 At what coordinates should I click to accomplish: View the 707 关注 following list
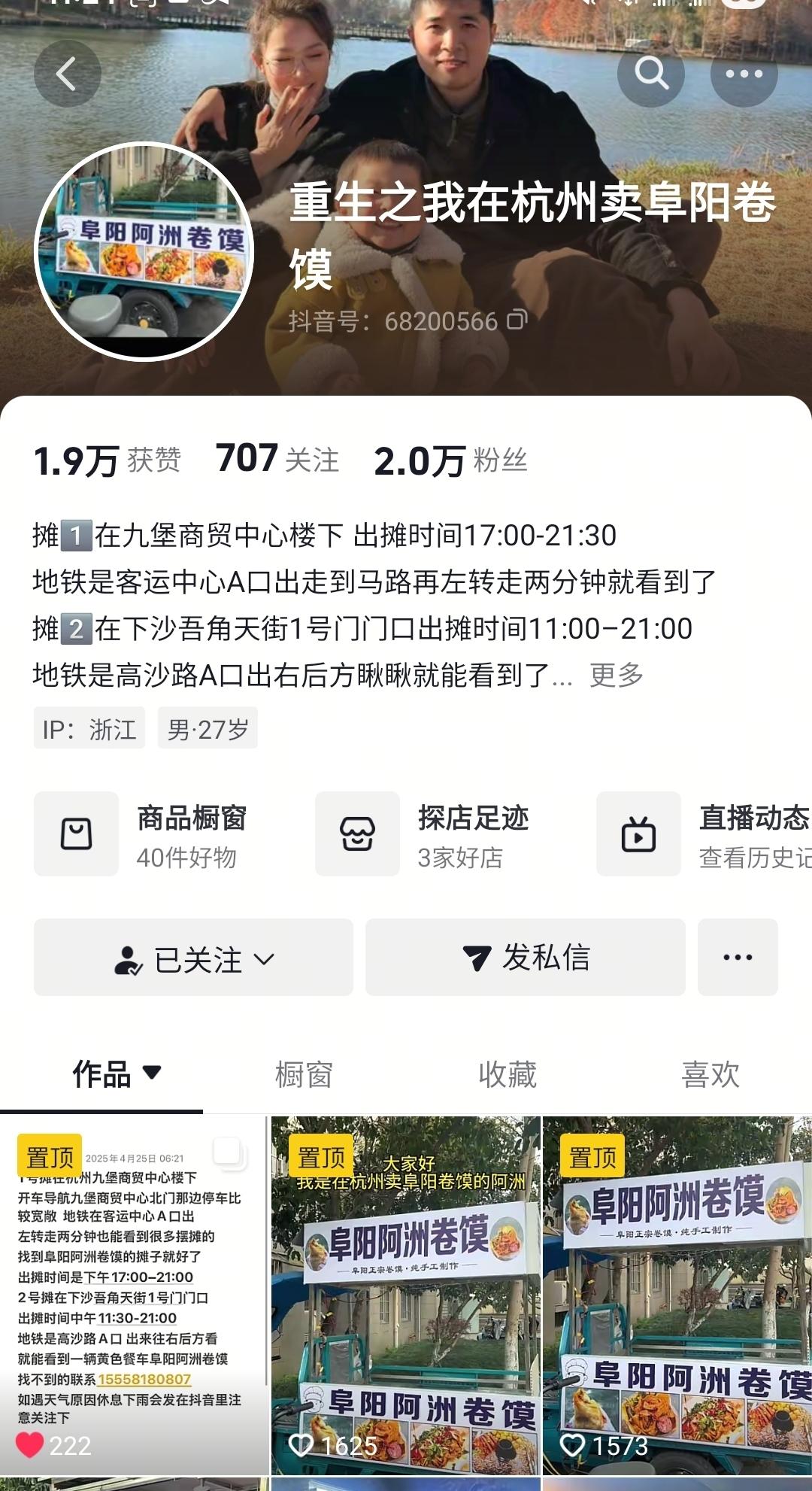[x=277, y=460]
